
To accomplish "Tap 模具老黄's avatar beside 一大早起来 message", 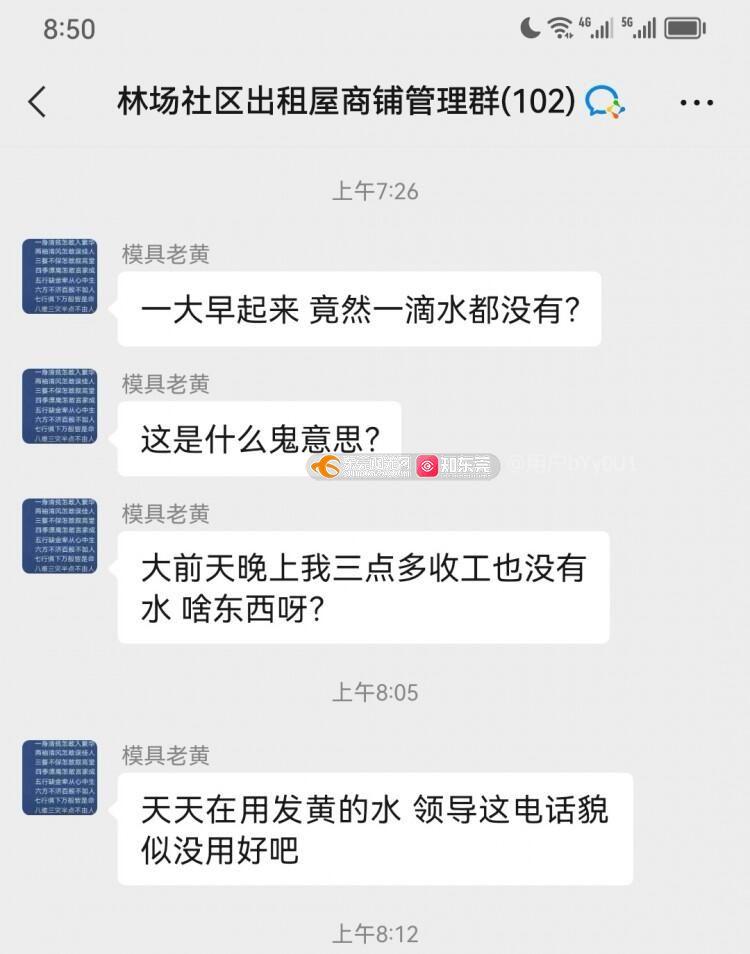I will click(x=60, y=276).
